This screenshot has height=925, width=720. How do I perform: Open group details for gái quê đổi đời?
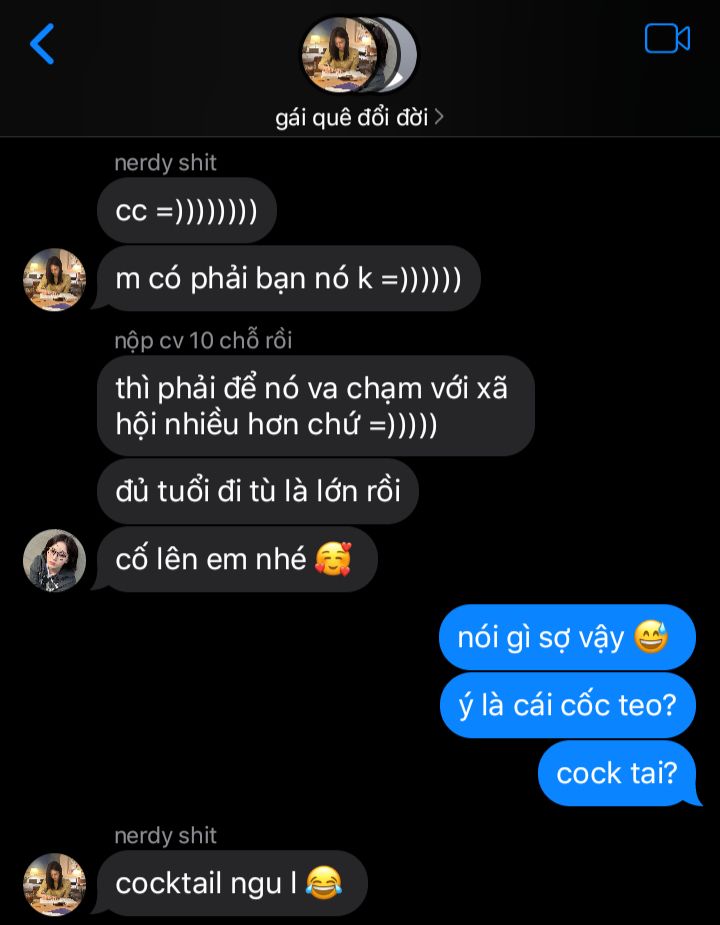(x=359, y=117)
